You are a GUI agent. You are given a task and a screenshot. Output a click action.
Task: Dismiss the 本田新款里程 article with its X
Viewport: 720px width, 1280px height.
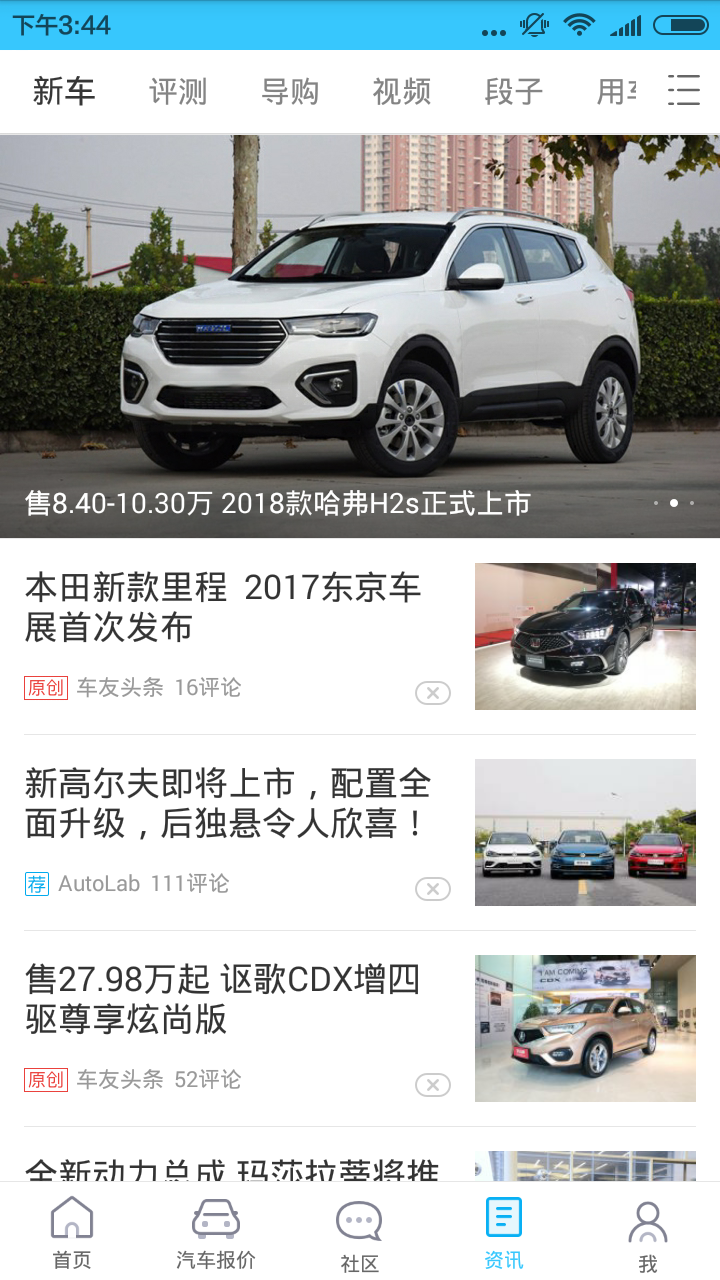431,692
